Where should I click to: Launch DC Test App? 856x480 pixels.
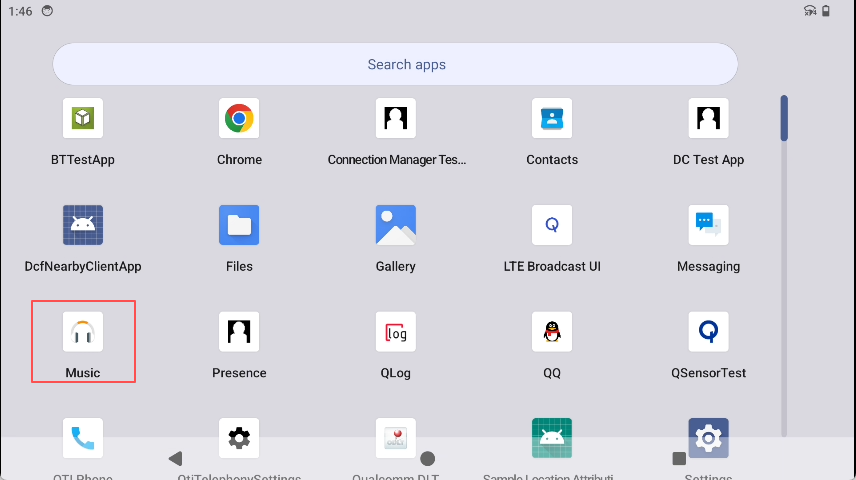[708, 119]
